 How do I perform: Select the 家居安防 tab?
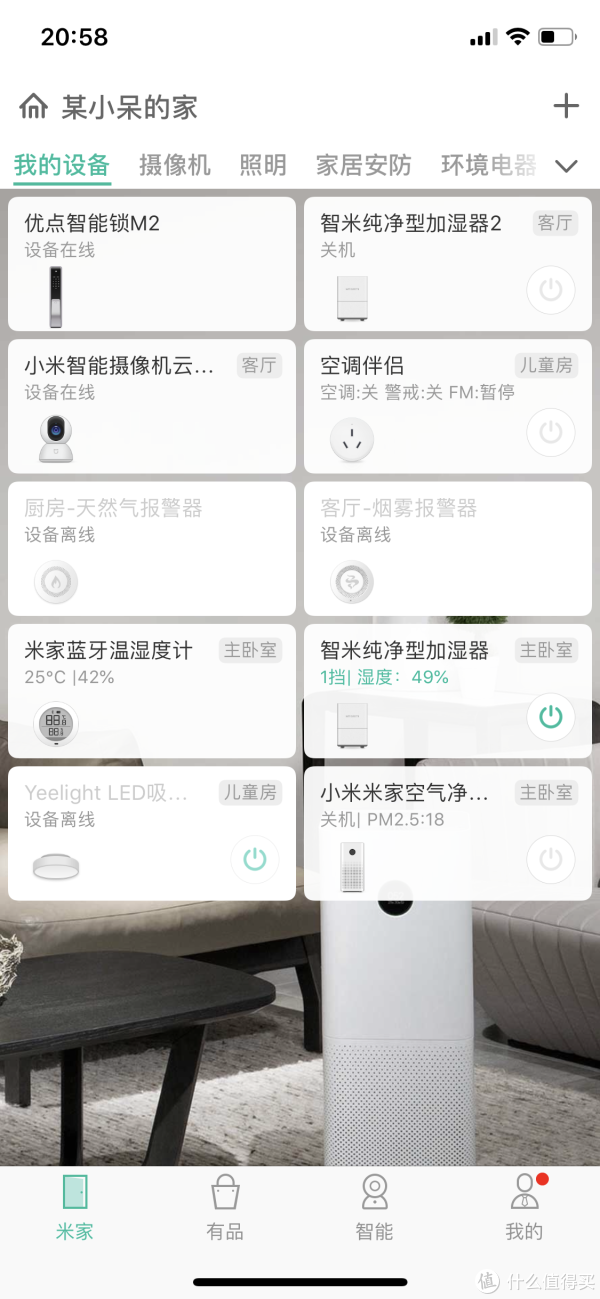tap(363, 165)
